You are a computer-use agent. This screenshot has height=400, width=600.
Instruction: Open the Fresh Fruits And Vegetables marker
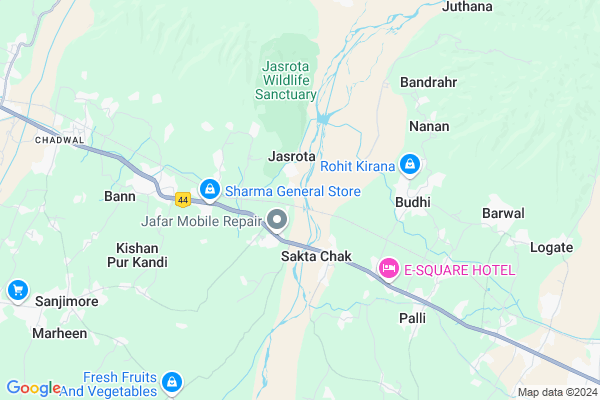click(172, 381)
